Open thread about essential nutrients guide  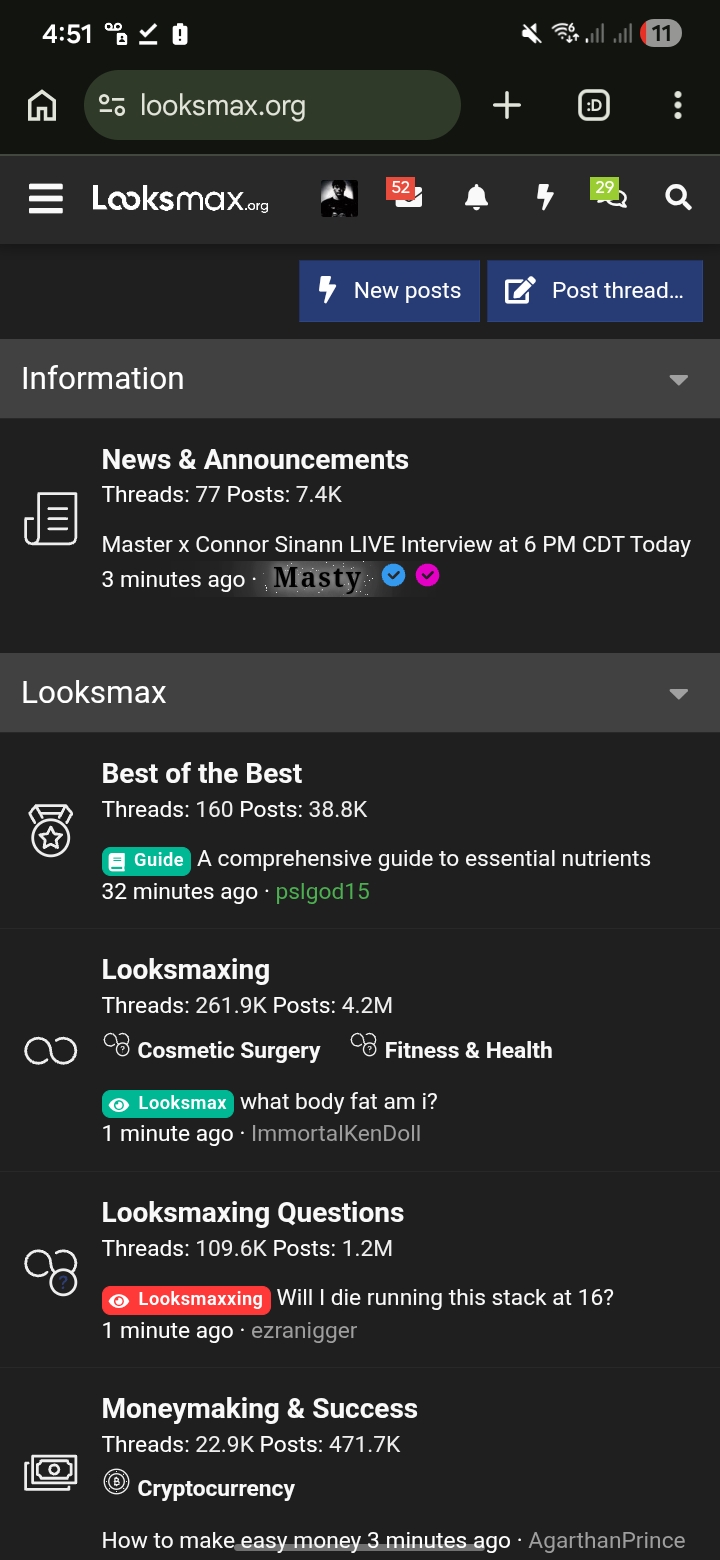tap(424, 859)
